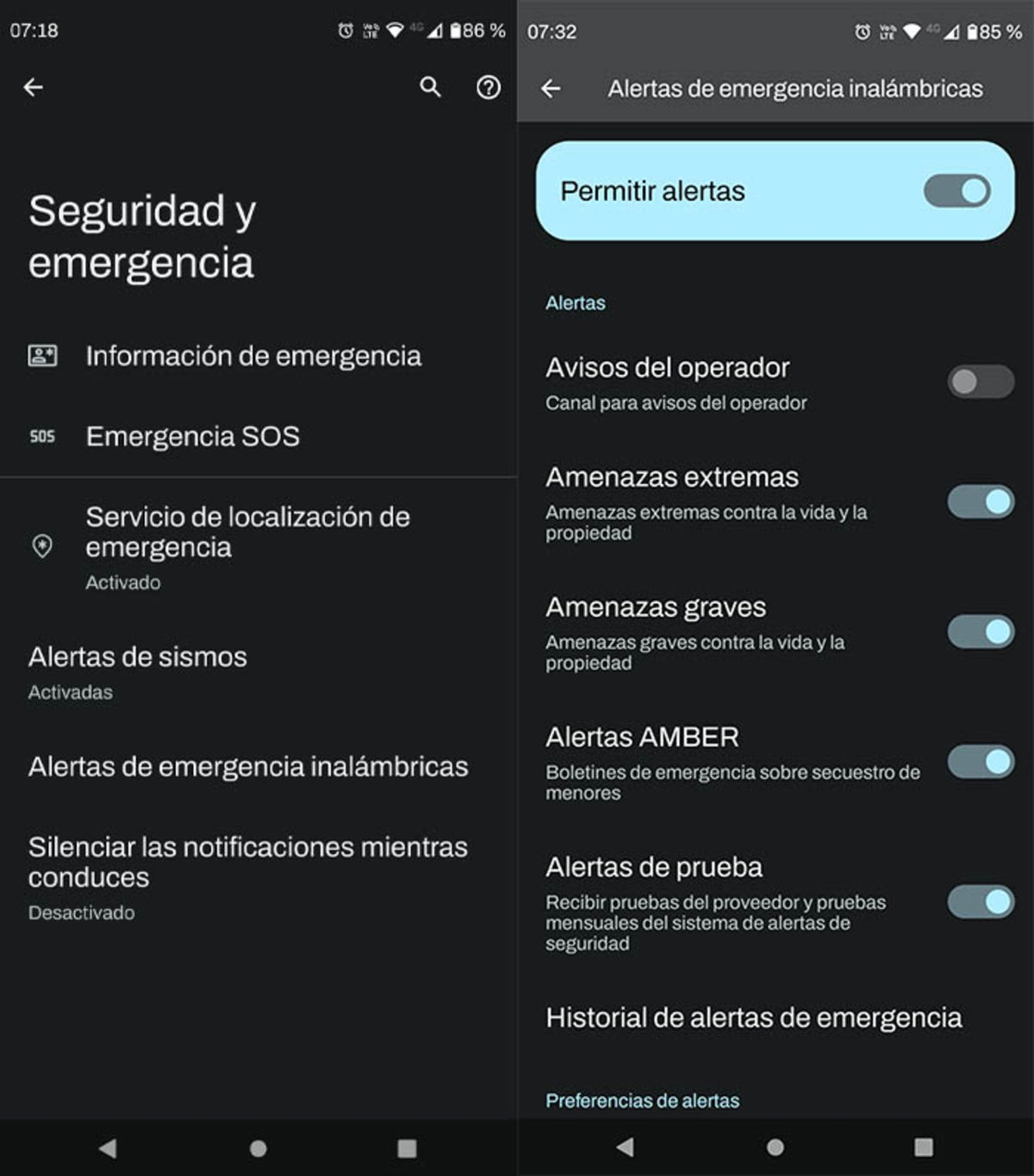
Task: Open Alertas de sismos settings
Action: click(x=138, y=656)
